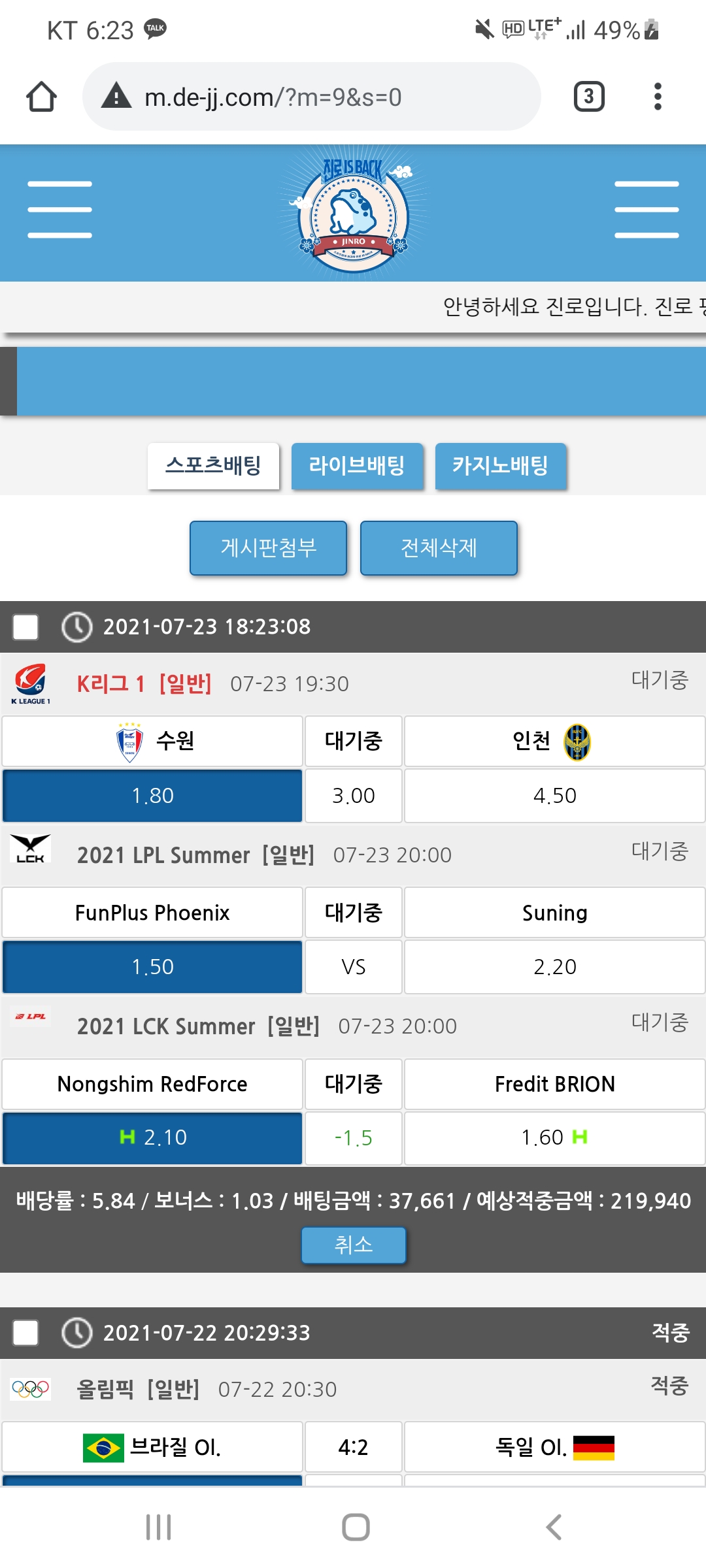Go back using the system back button
This screenshot has width=706, height=1568.
pos(553,1527)
